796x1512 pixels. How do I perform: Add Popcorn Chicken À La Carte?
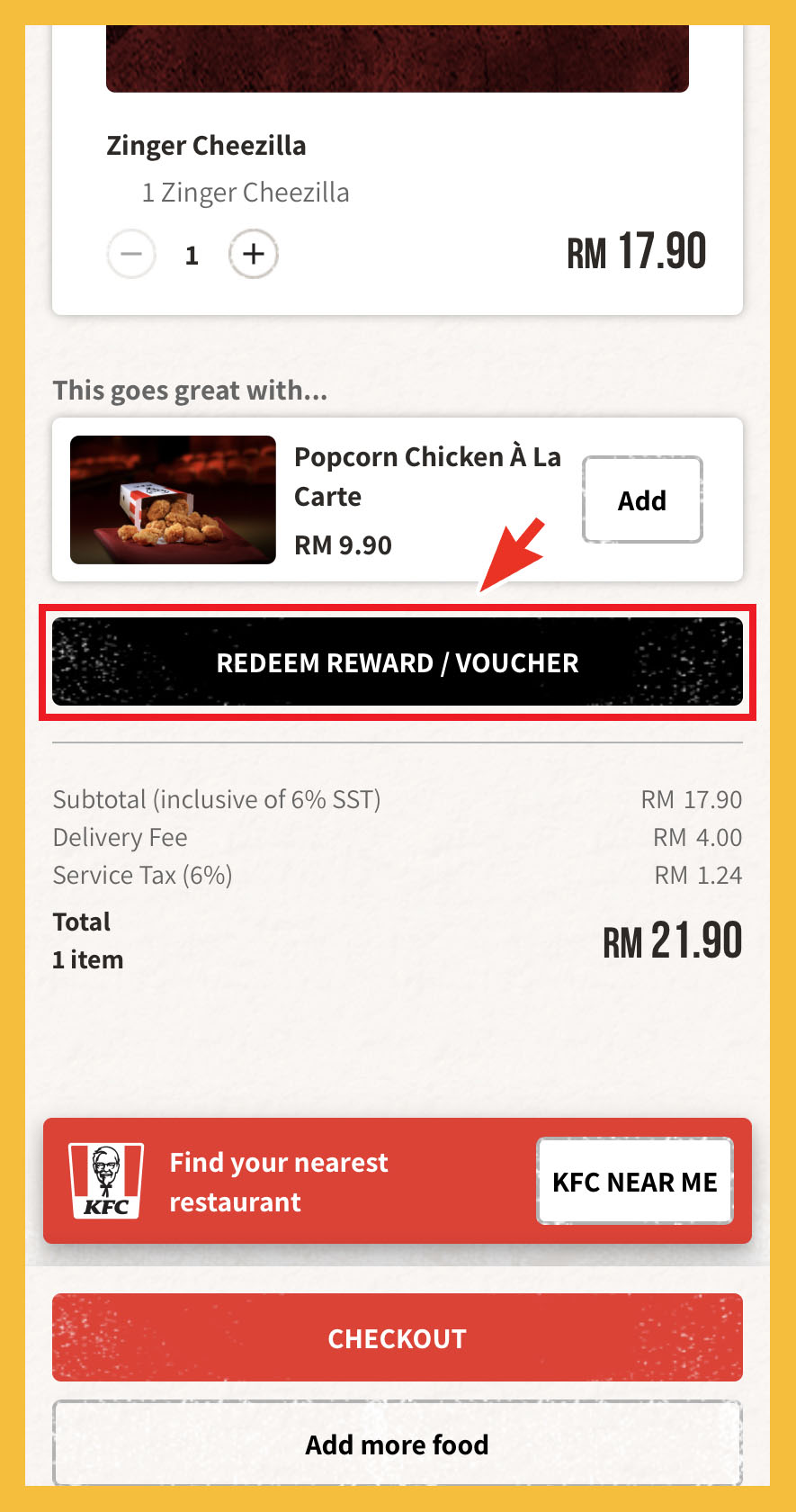(x=641, y=500)
